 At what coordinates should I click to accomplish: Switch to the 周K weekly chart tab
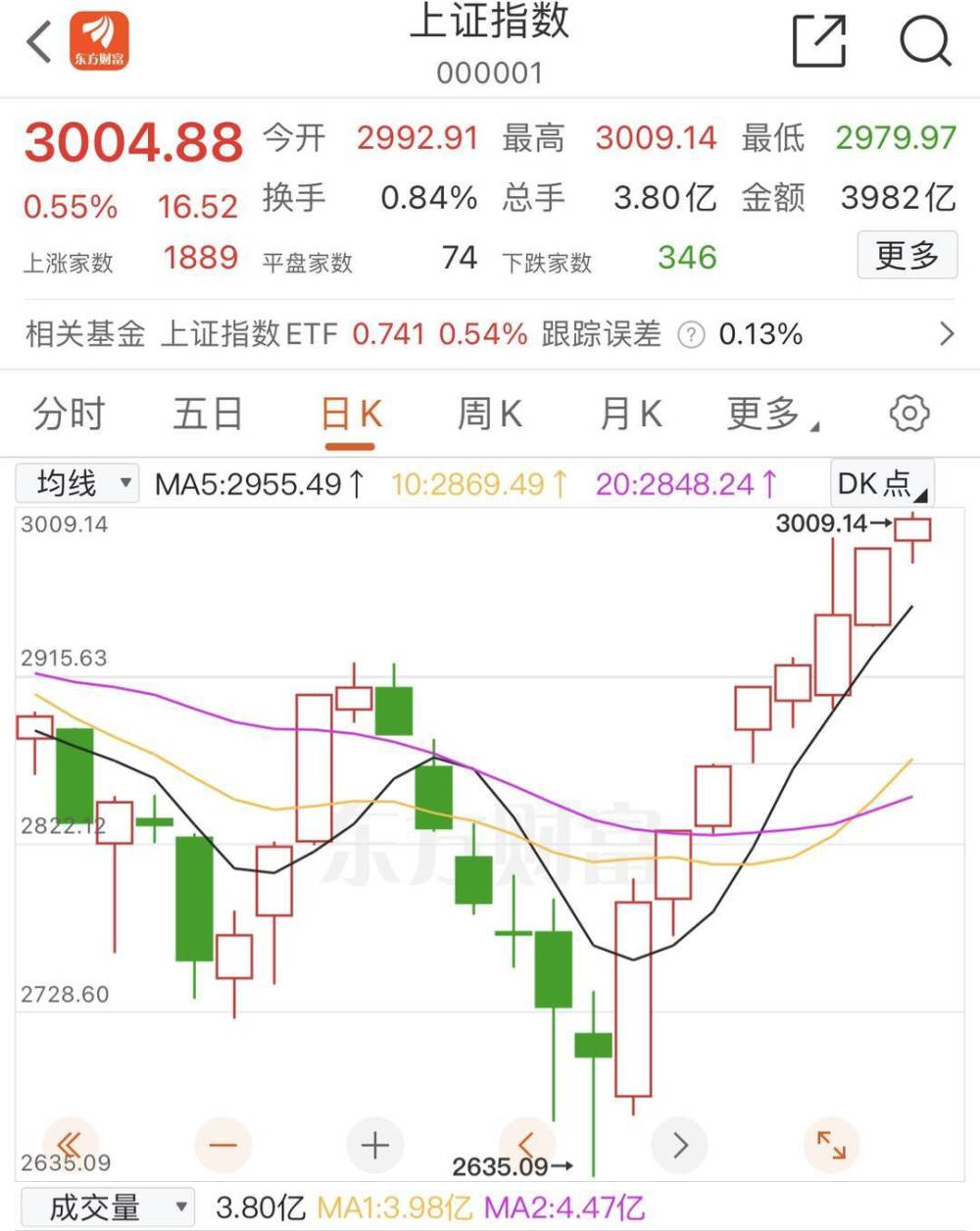pos(488,413)
